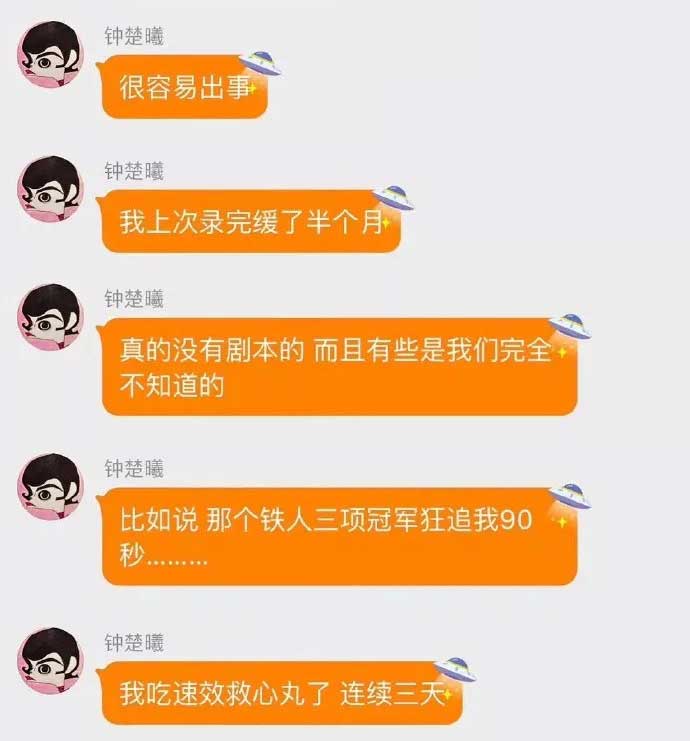The image size is (690, 741).
Task: View profile from avatar by 真的没有剧本的 message
Action: pos(50,317)
